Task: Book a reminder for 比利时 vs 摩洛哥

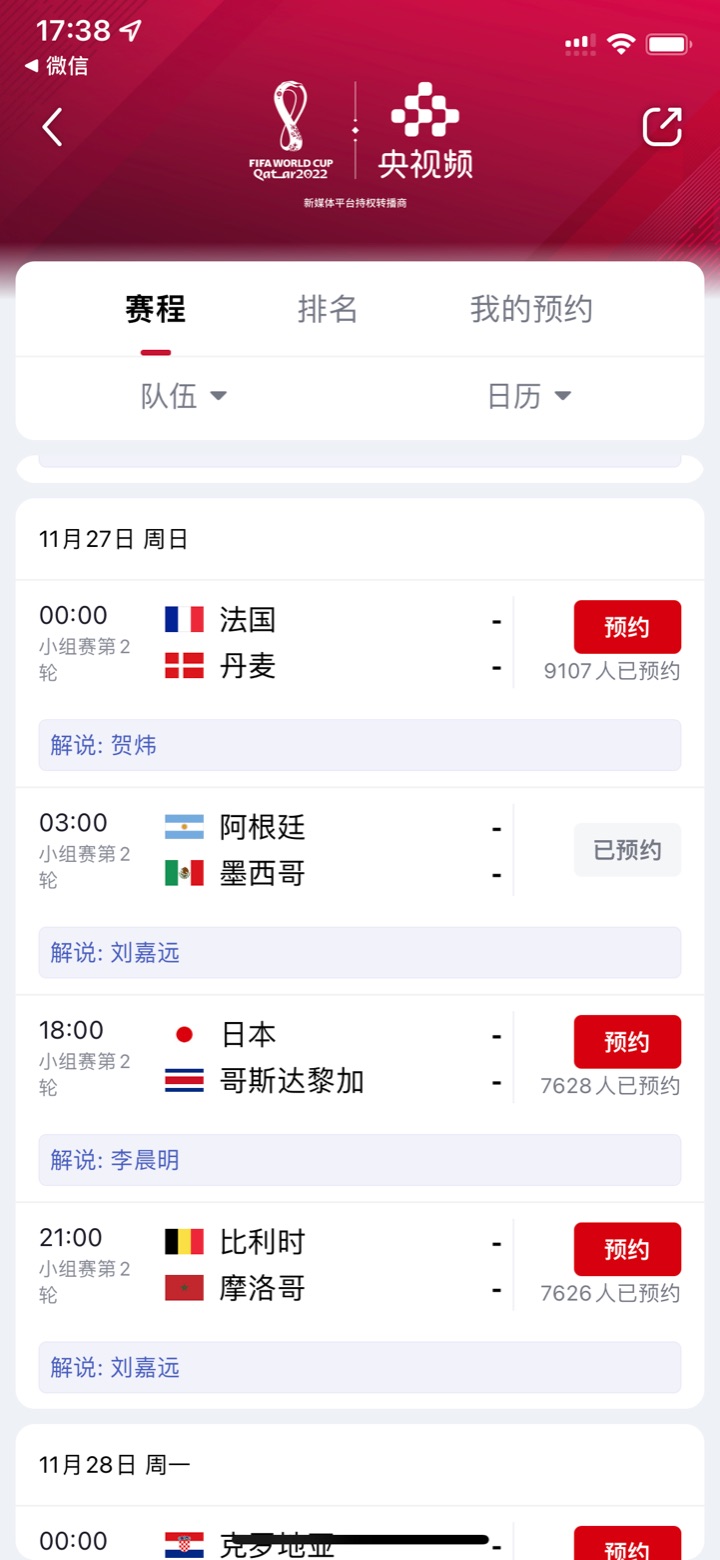Action: [627, 1249]
